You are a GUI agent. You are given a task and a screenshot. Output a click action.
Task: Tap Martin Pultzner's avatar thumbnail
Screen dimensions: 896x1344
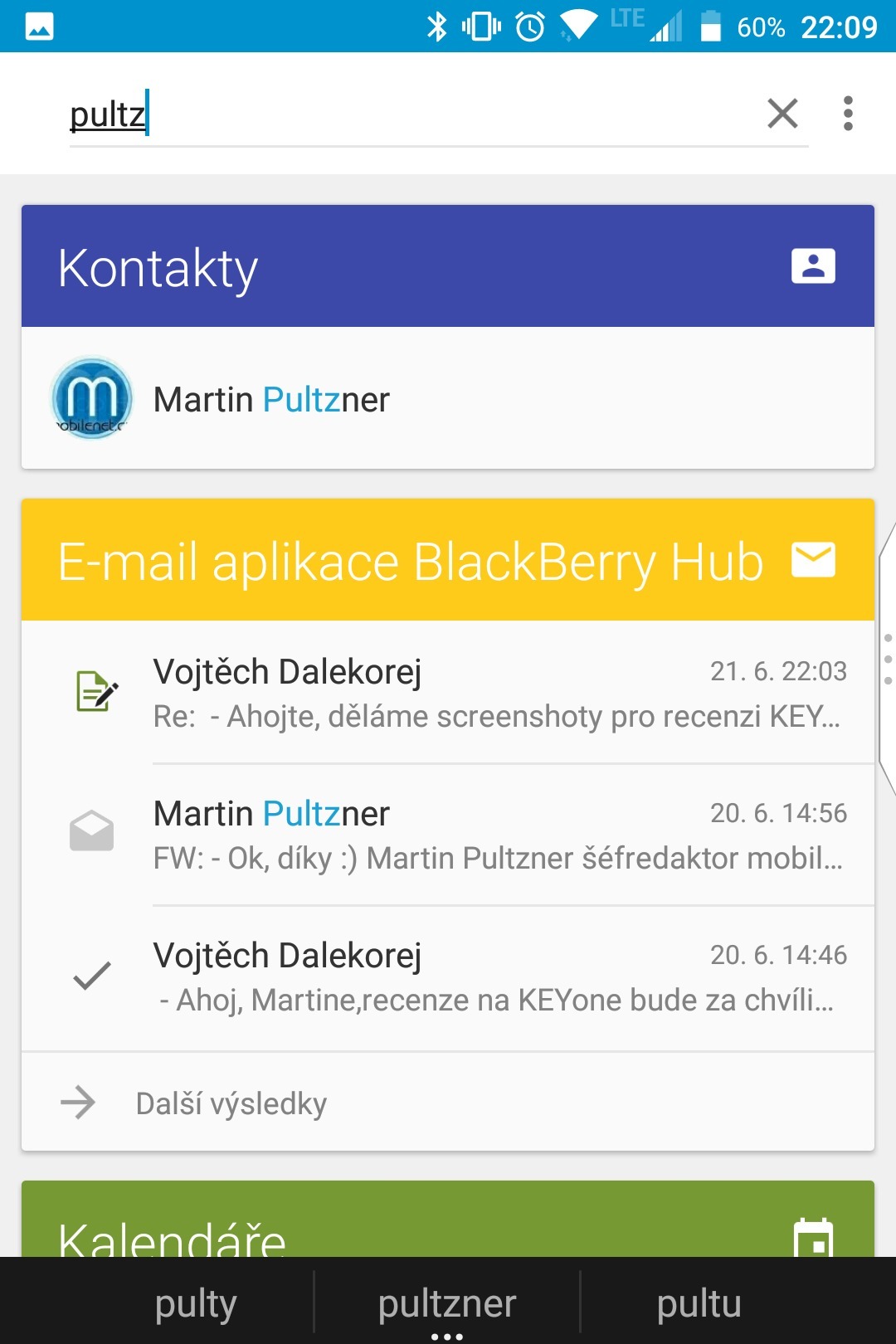92,399
